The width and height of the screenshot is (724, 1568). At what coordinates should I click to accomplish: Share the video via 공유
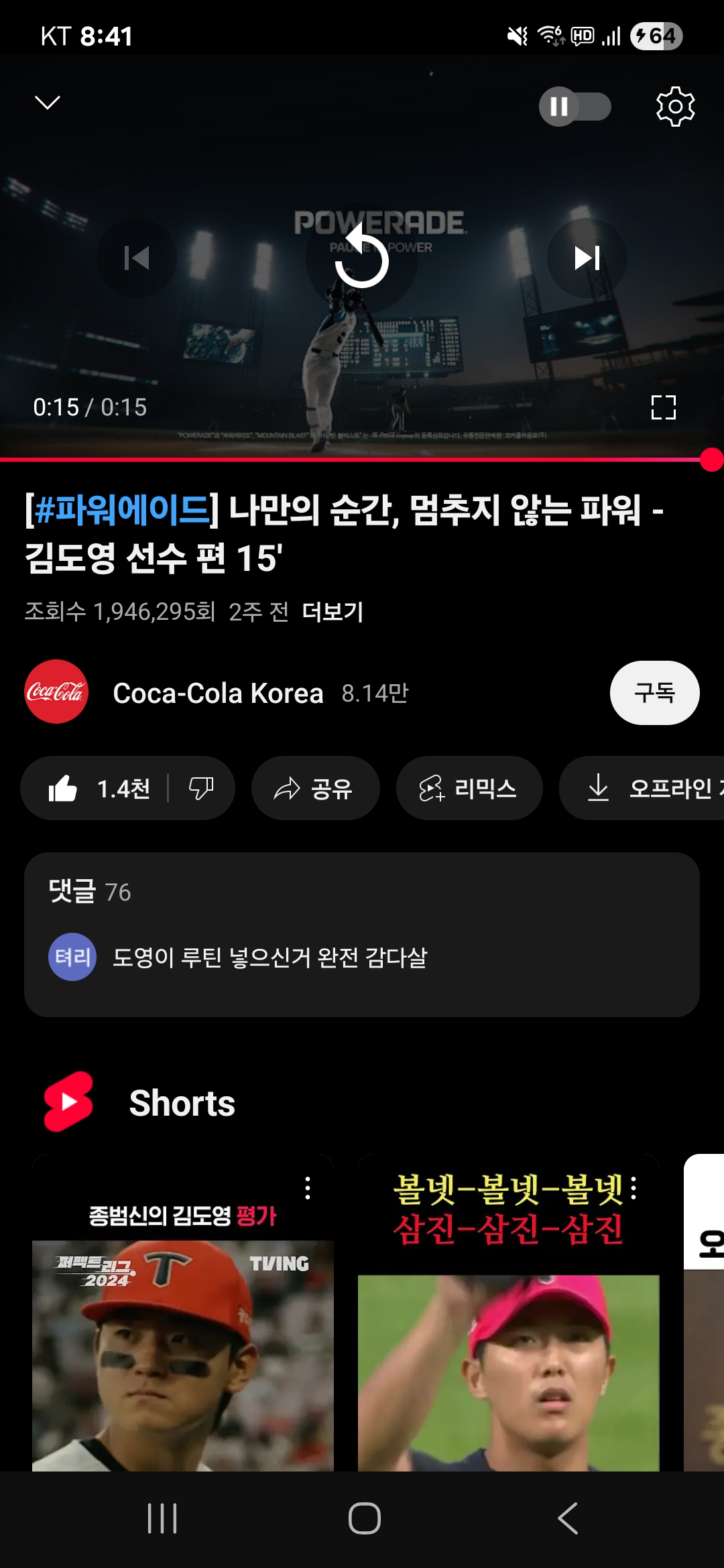(315, 789)
